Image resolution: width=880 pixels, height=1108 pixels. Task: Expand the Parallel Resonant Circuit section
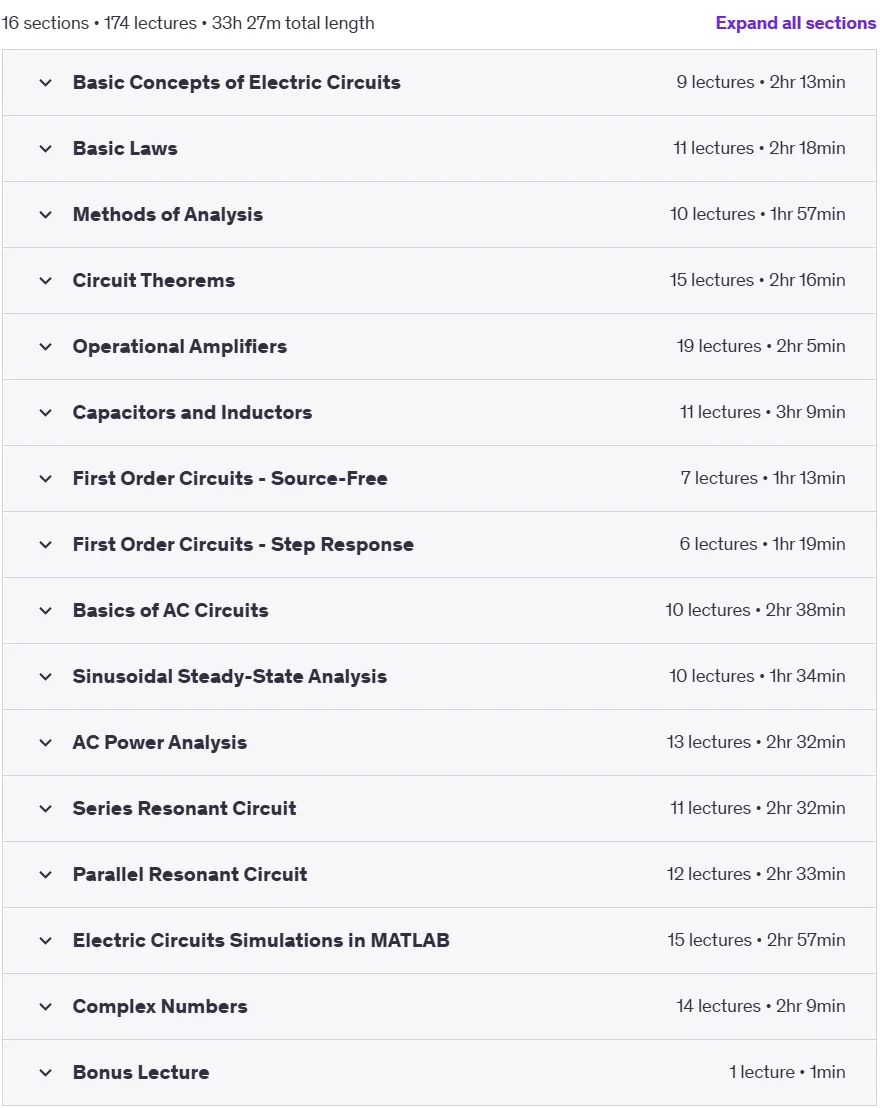(x=439, y=875)
